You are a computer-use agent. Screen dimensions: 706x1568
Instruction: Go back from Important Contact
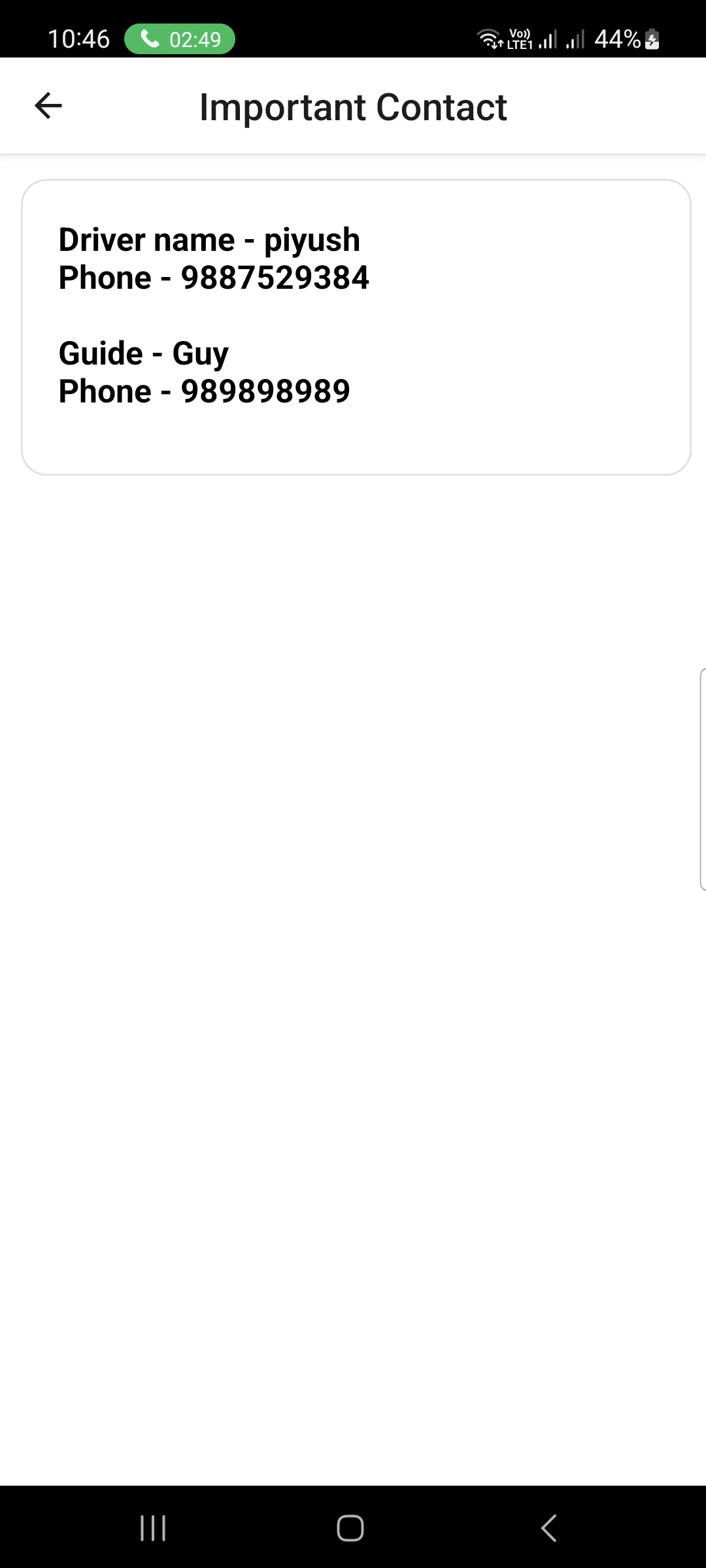(48, 106)
